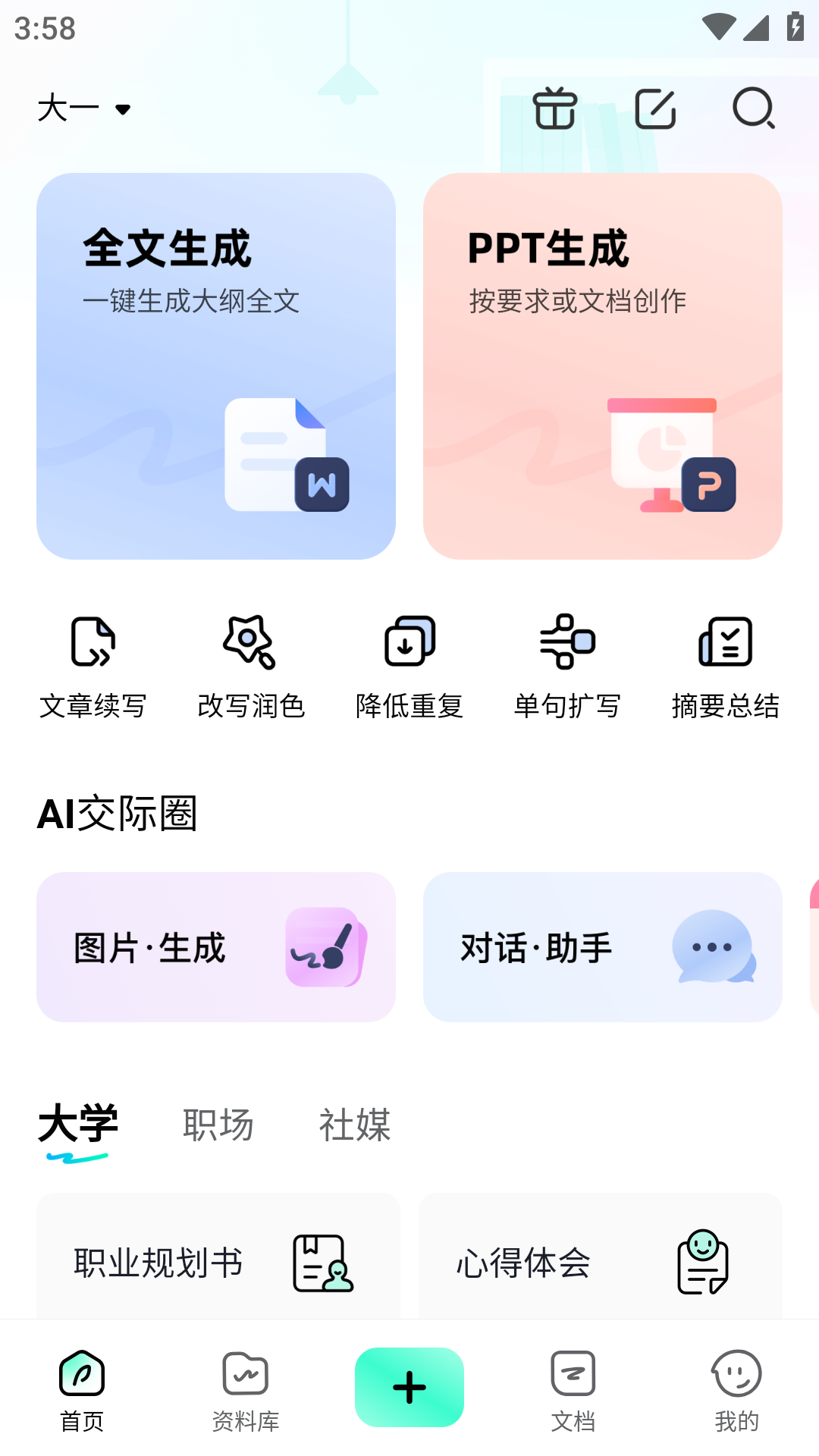Switch to the 职场 tab
This screenshot has height=1456, width=819.
pos(217,1126)
